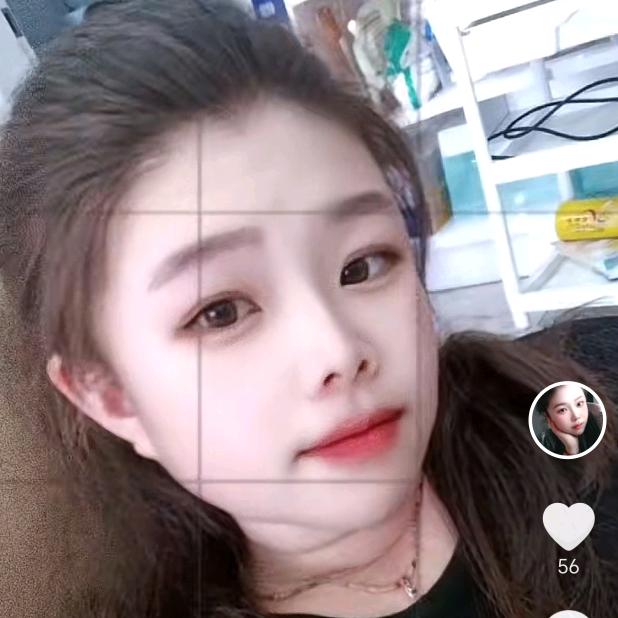Open the creator's profile avatar
Viewport: 618px width, 618px height.
[567, 420]
